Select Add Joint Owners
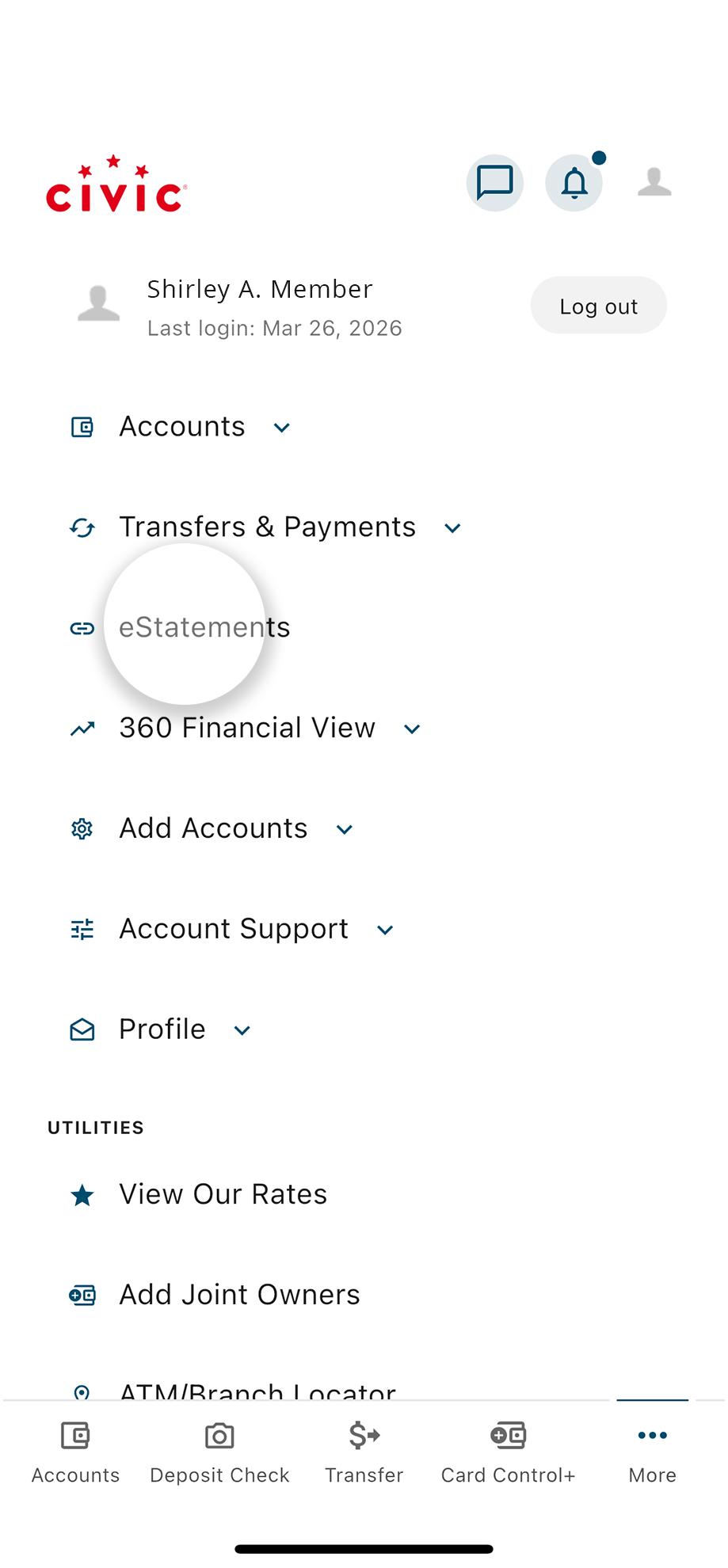 click(x=239, y=1294)
